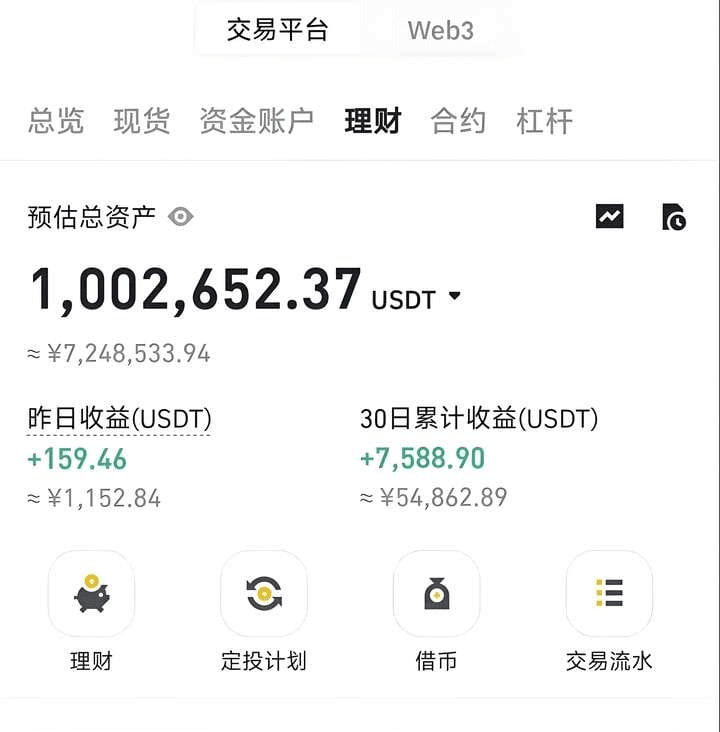Open the 总览 tab
Viewport: 720px width, 732px height.
(x=56, y=122)
